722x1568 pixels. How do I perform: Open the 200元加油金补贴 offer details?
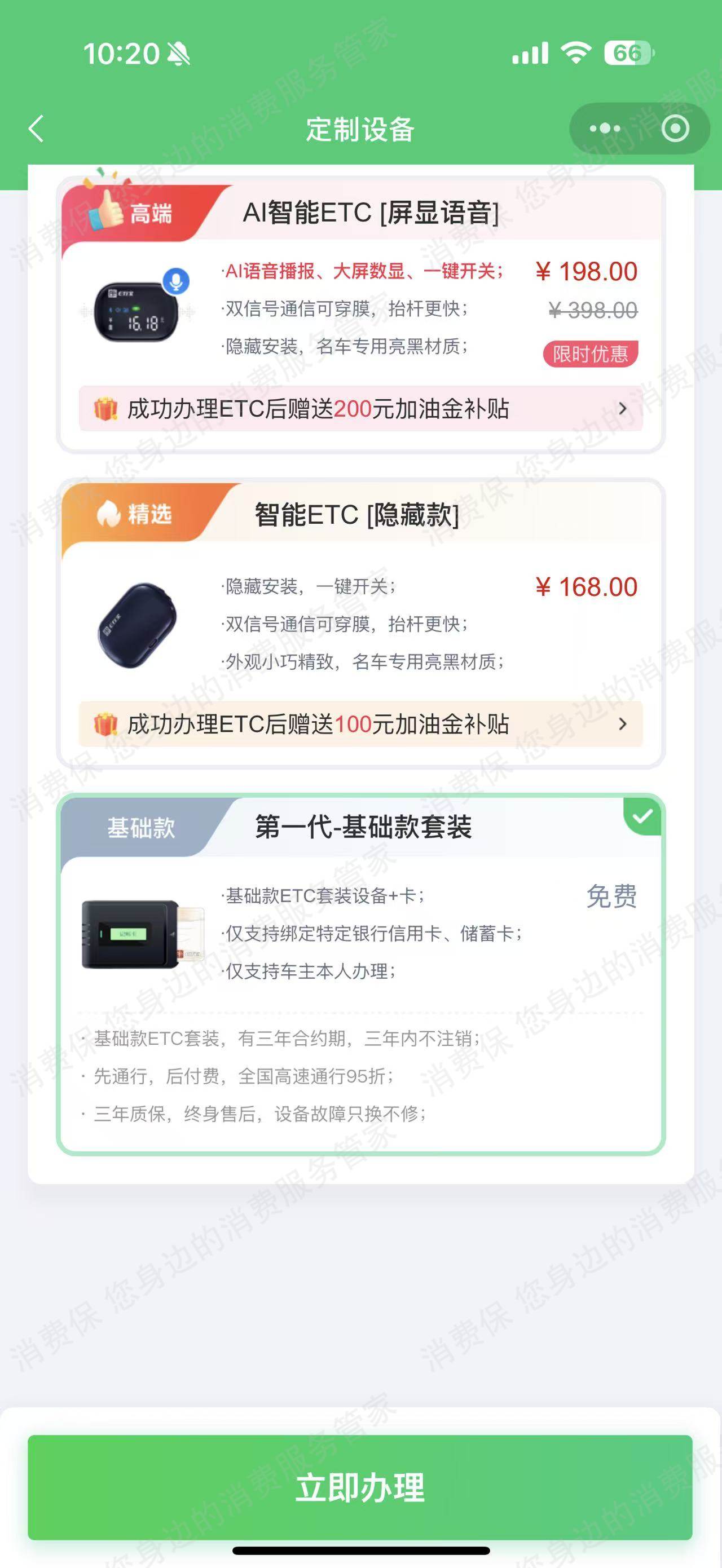click(360, 409)
